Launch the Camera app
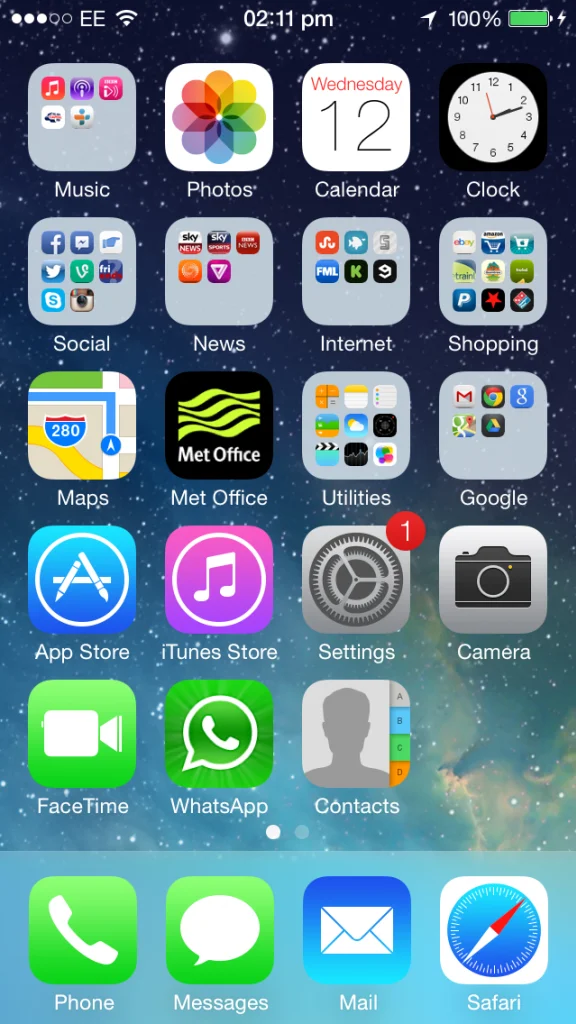This screenshot has width=576, height=1024. [493, 580]
